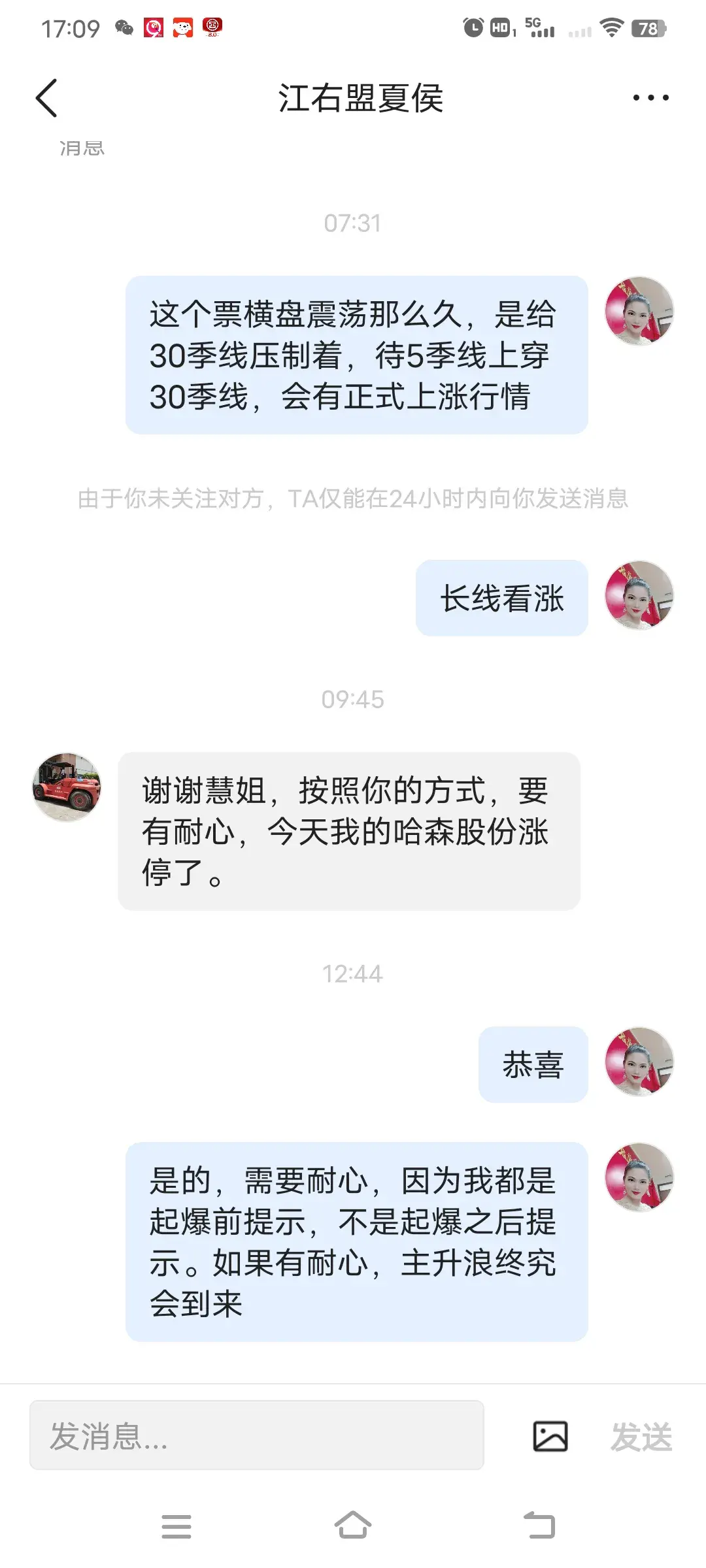Go back to the messages list
Viewport: 706px width, 1568px height.
tap(47, 98)
